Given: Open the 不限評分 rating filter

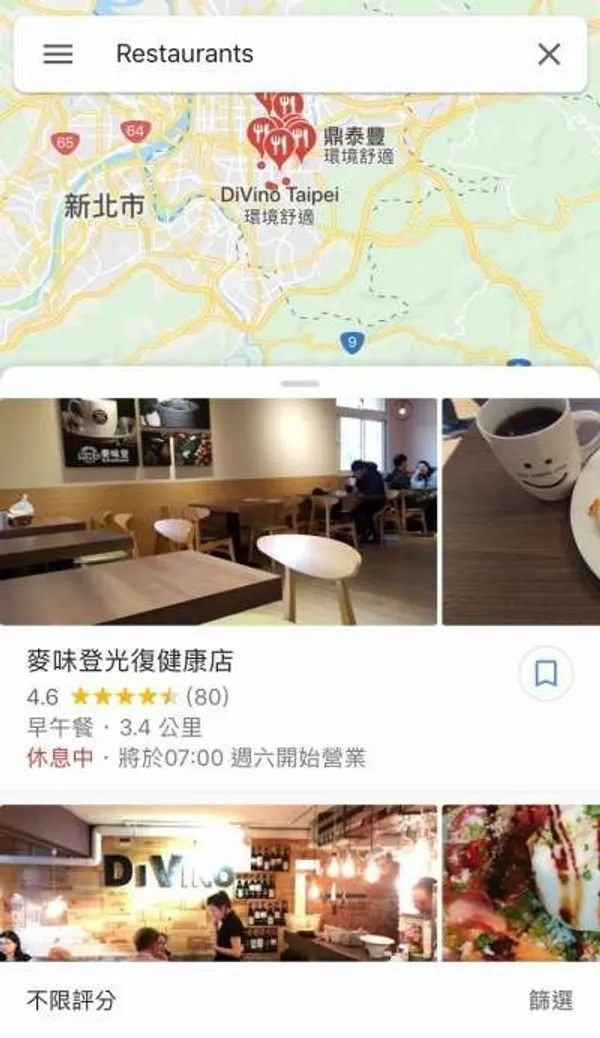Looking at the screenshot, I should click(x=70, y=999).
